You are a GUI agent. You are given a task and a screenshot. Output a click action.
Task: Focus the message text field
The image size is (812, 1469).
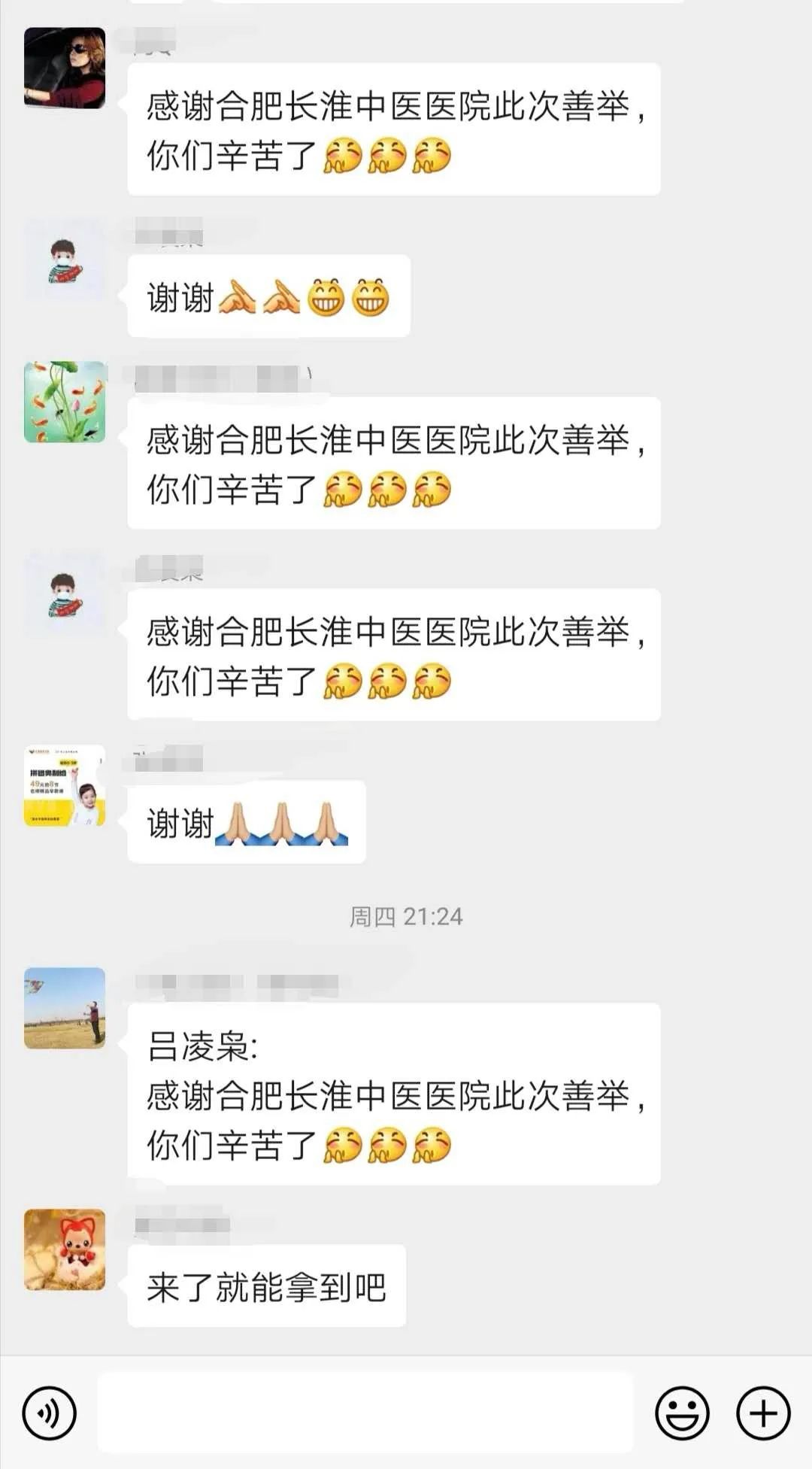[365, 1412]
